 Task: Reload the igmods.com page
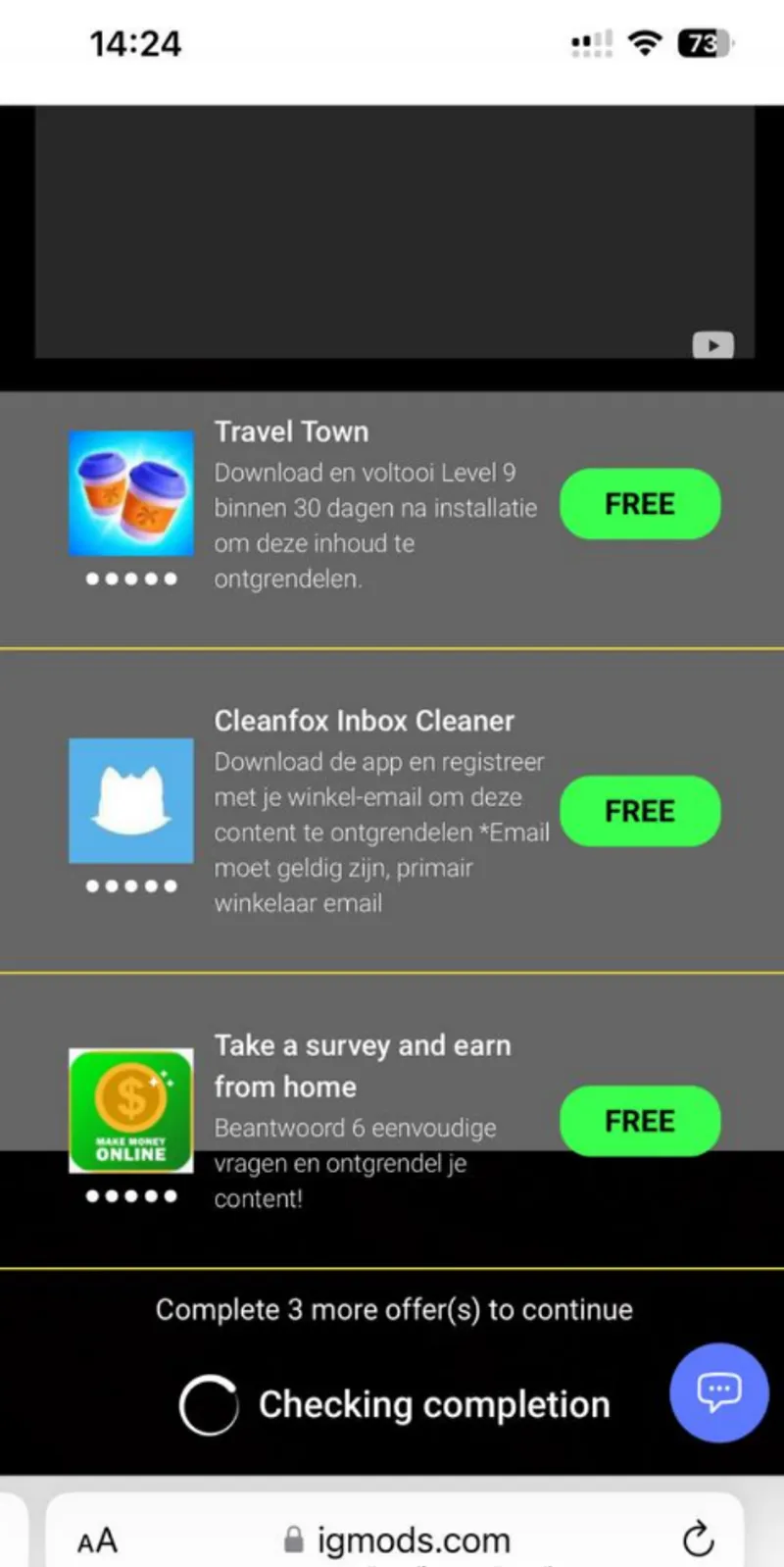698,1539
